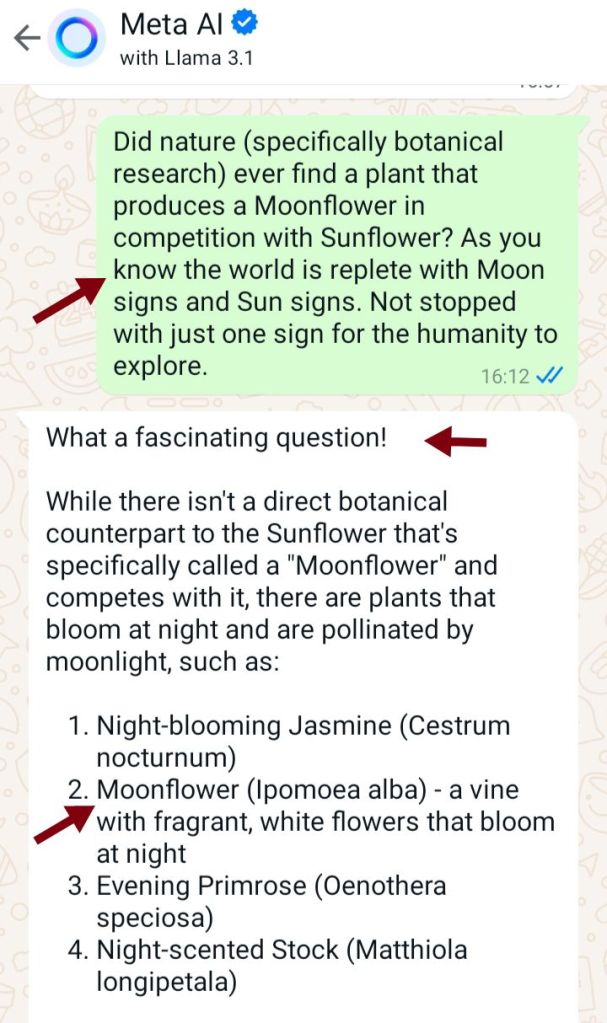Go back to the chats list

27,38
